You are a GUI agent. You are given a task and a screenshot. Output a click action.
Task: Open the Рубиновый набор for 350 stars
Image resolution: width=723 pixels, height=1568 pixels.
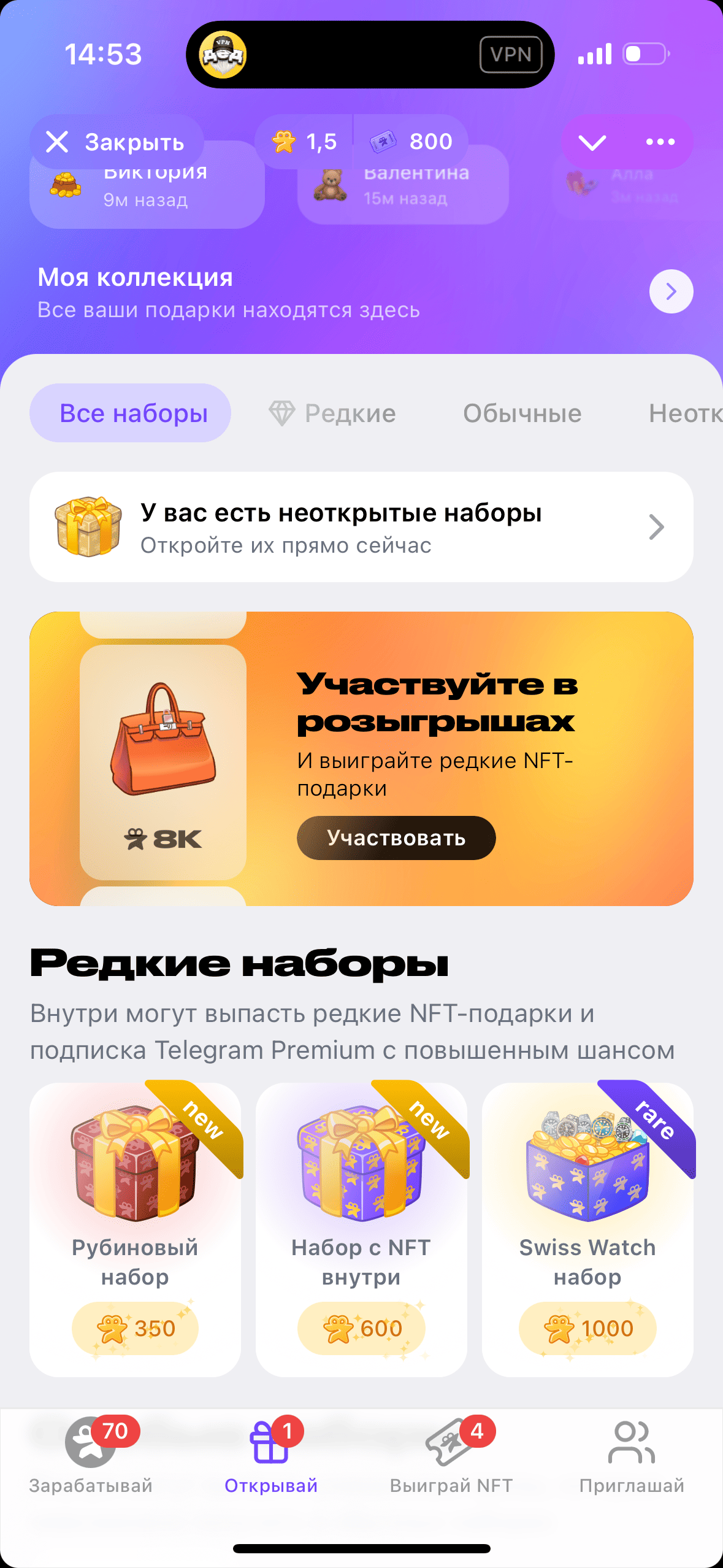137,1221
